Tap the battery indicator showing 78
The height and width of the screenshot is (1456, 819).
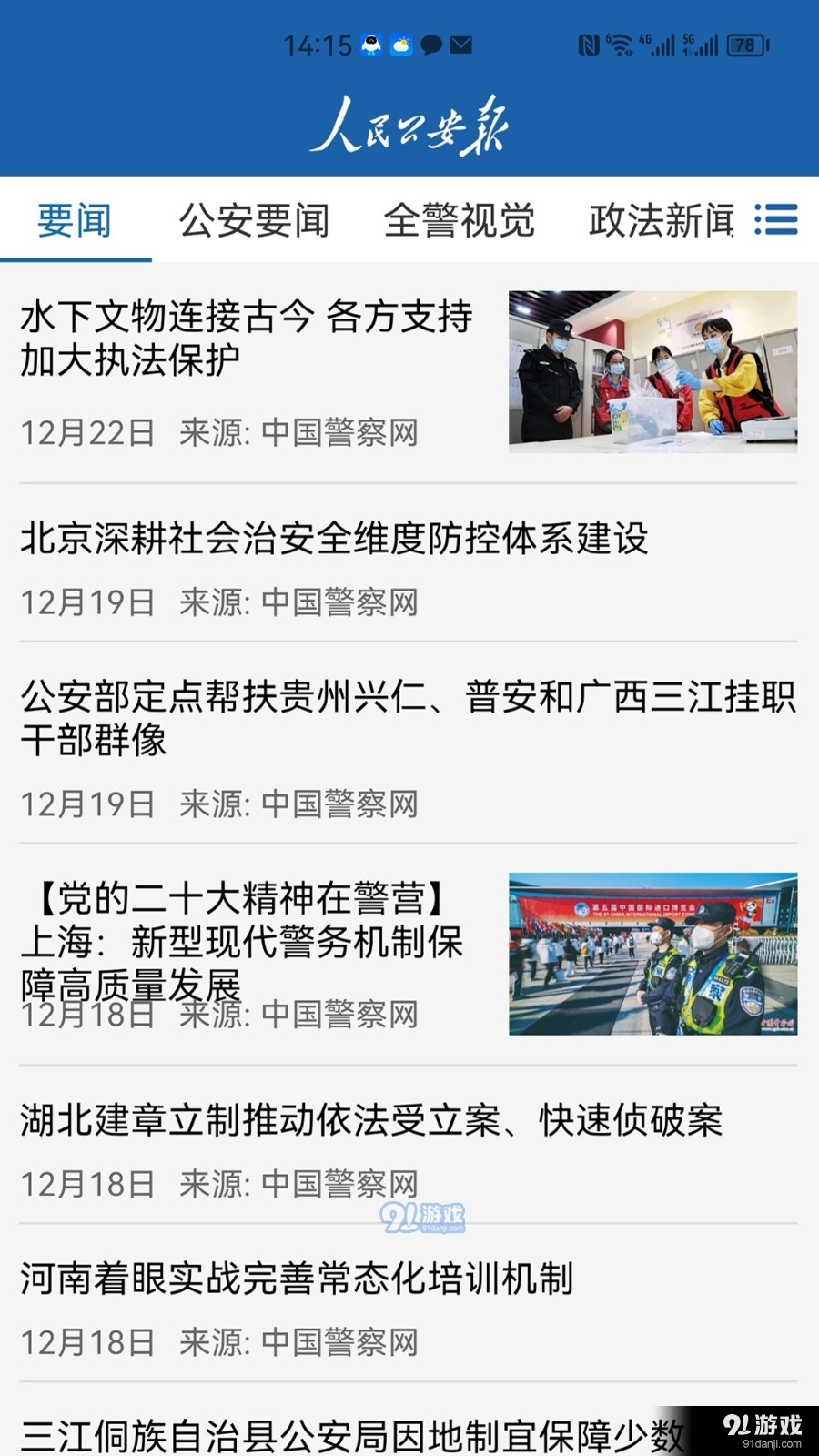point(744,42)
